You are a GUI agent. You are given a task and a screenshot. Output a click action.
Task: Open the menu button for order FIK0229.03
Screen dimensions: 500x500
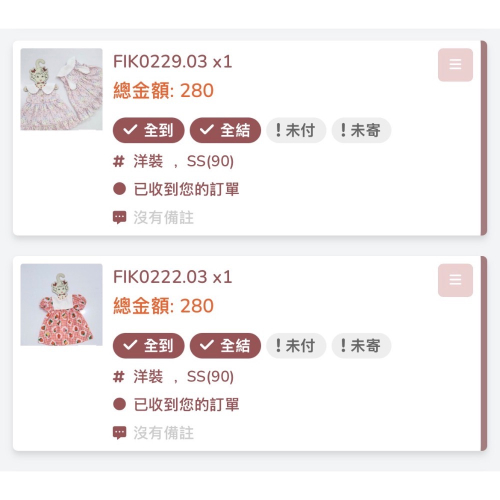(455, 65)
